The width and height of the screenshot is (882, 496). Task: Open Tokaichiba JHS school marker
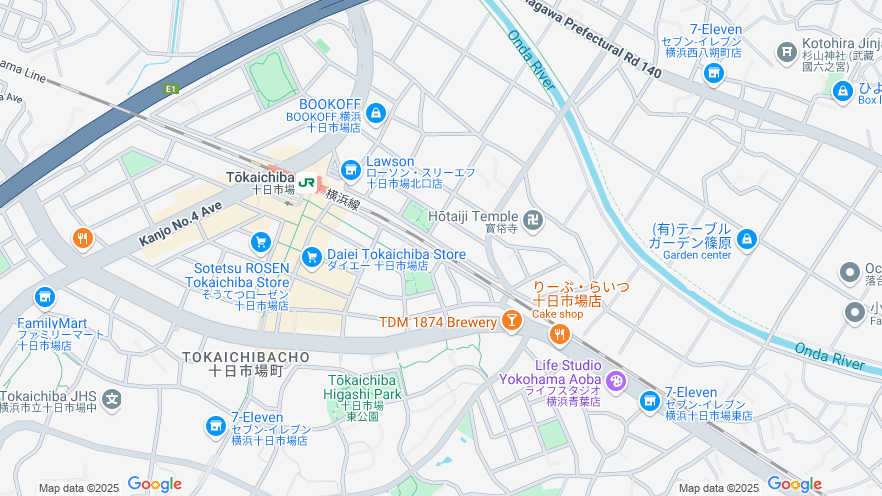tap(112, 399)
